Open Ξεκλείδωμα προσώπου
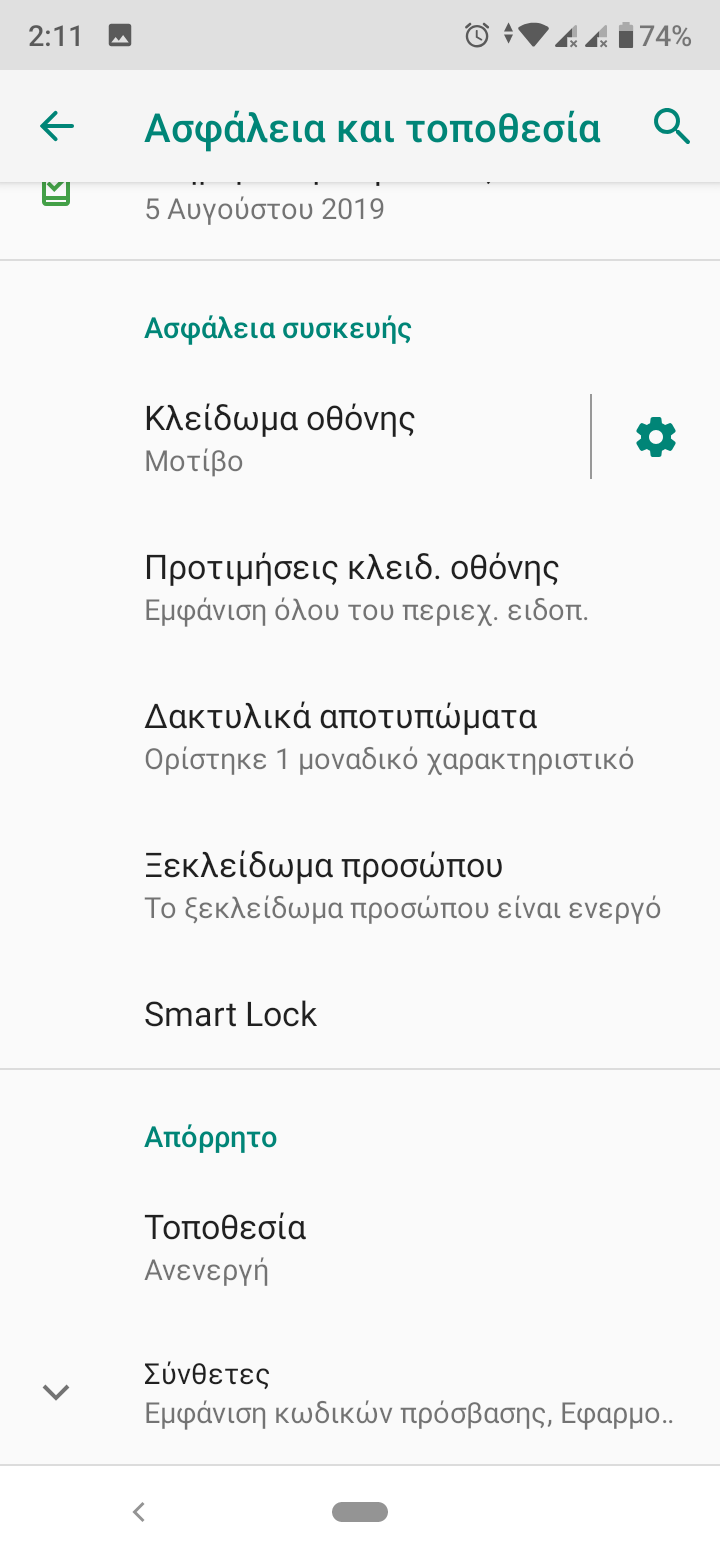 pyautogui.click(x=360, y=885)
